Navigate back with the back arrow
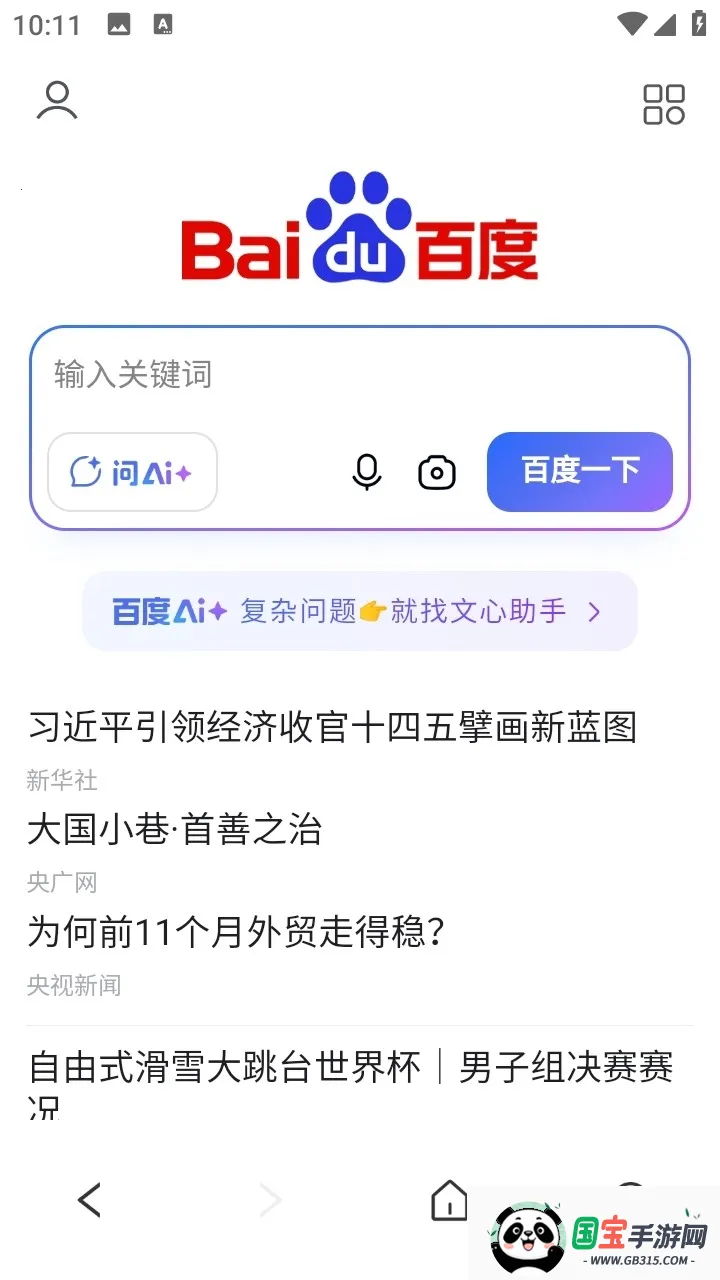Image resolution: width=720 pixels, height=1280 pixels. (x=89, y=1200)
